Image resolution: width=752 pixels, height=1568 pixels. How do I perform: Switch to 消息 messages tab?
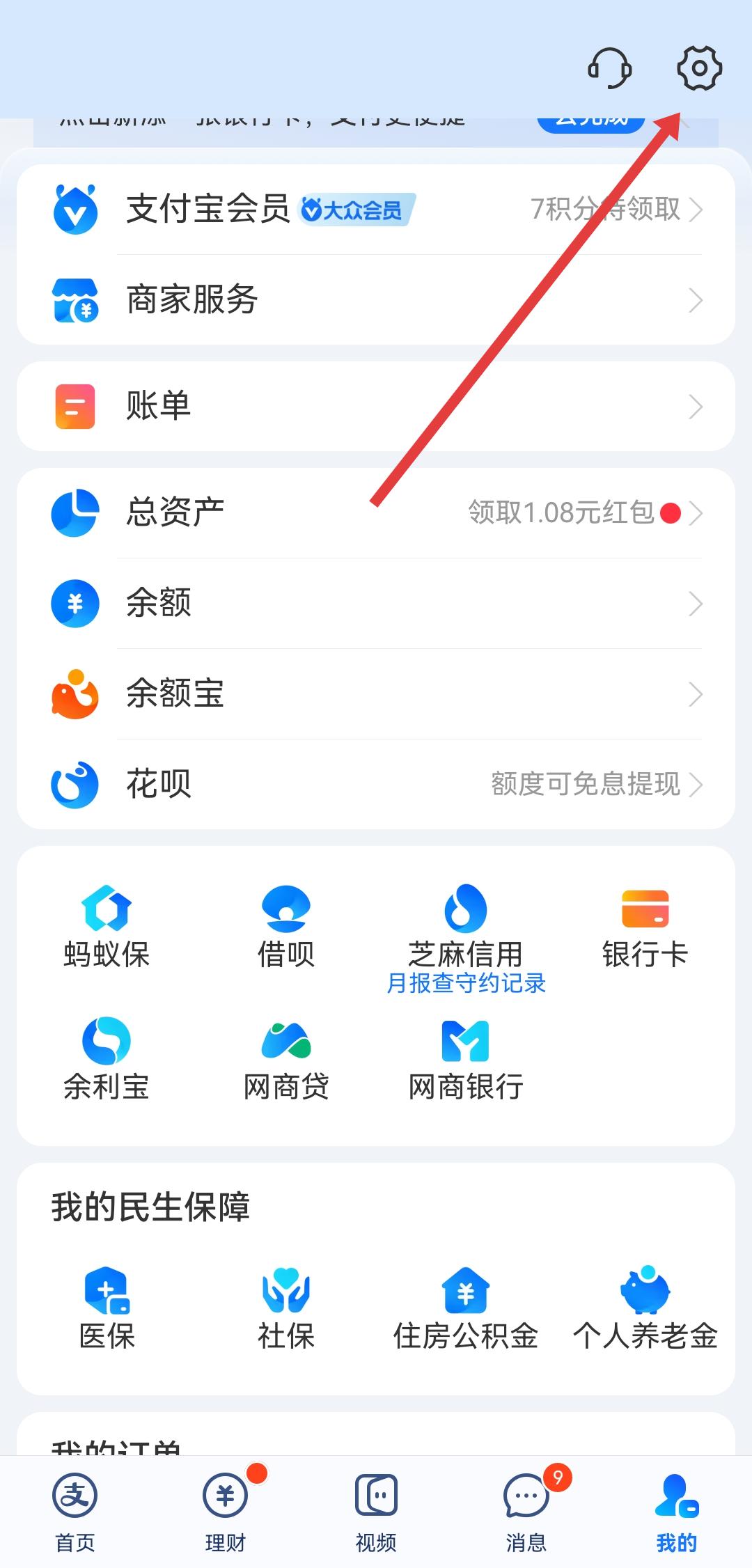point(526,1512)
